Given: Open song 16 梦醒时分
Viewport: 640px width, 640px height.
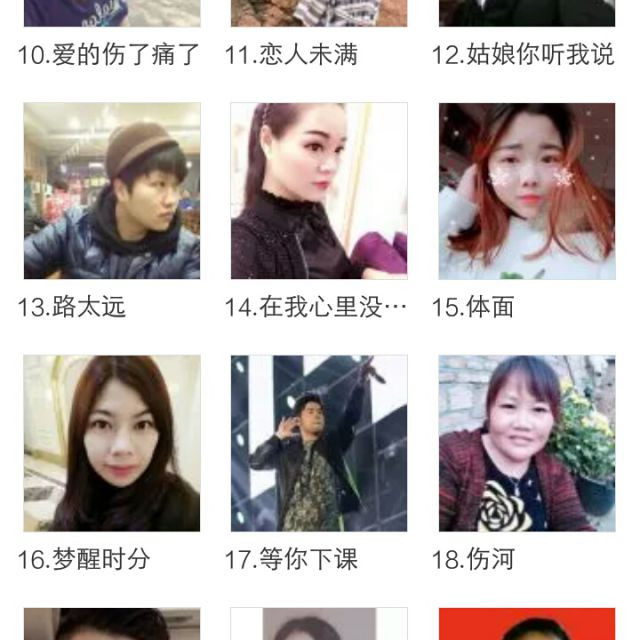Looking at the screenshot, I should point(111,443).
